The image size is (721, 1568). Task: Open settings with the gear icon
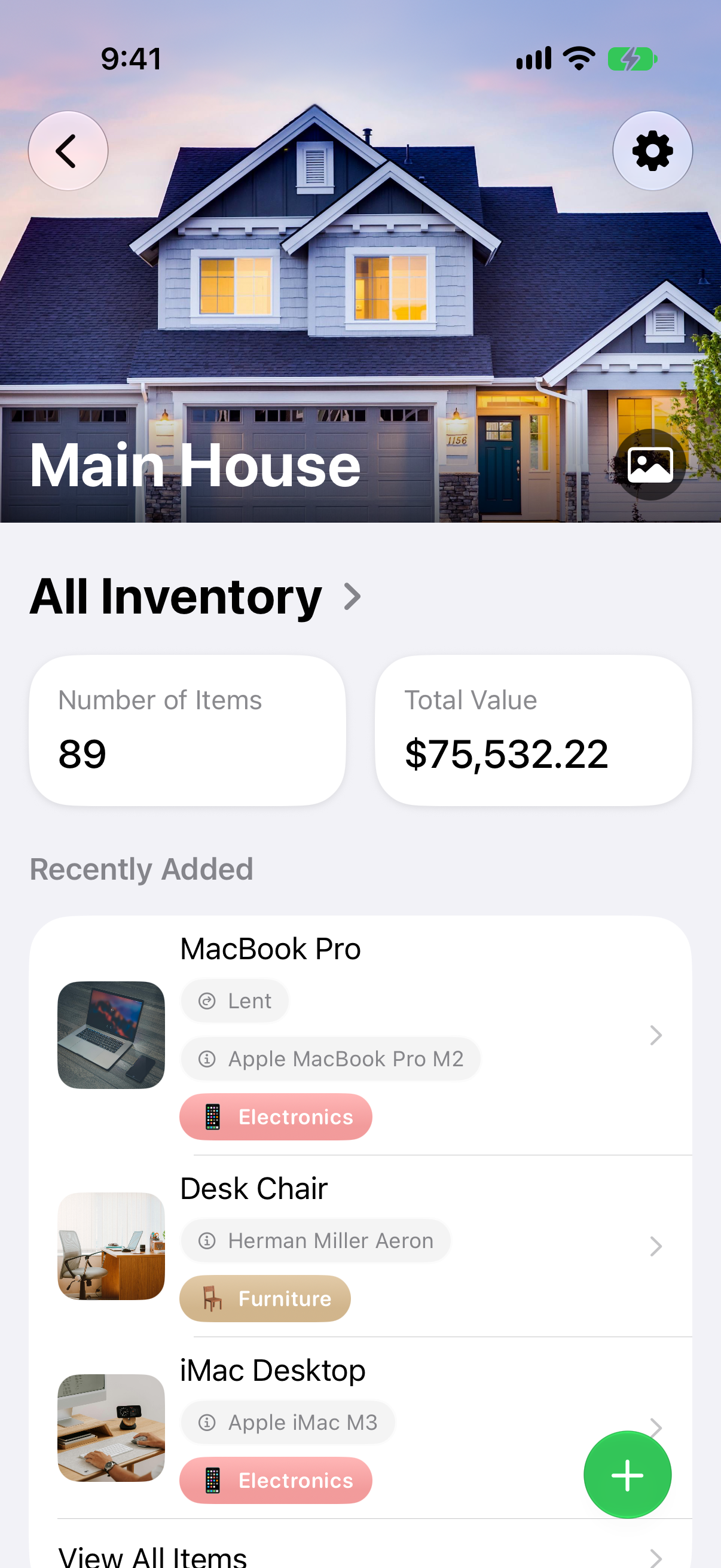(x=652, y=150)
